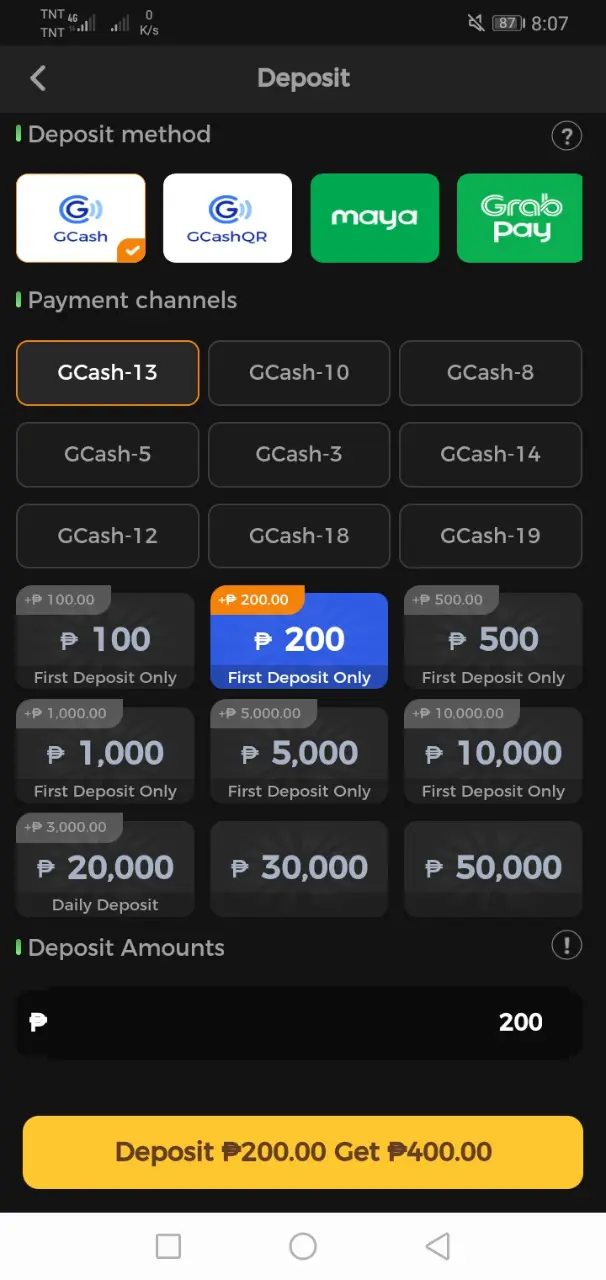Select the ₱1,000 deposit amount
This screenshot has height=1280, width=606.
105,755
